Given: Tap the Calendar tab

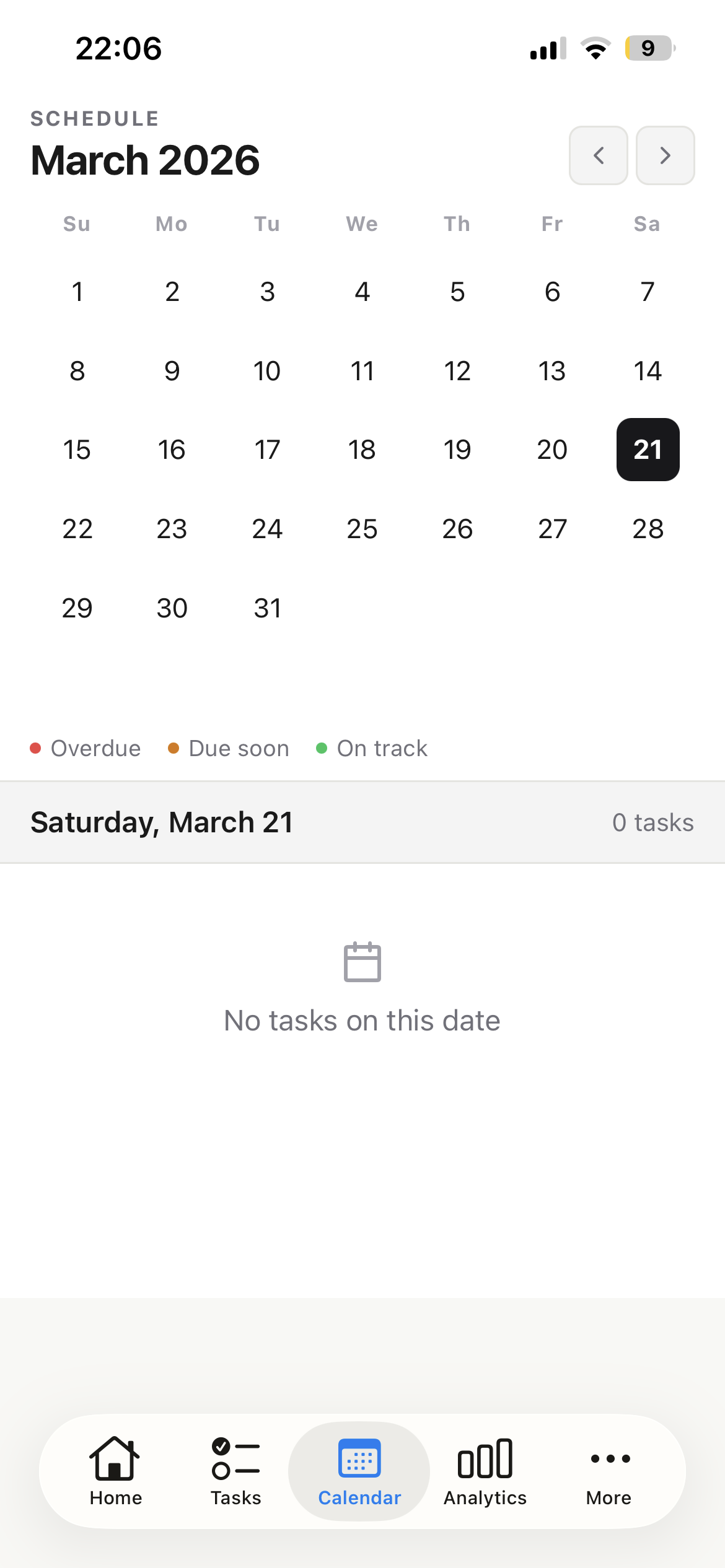Looking at the screenshot, I should click(x=359, y=1471).
